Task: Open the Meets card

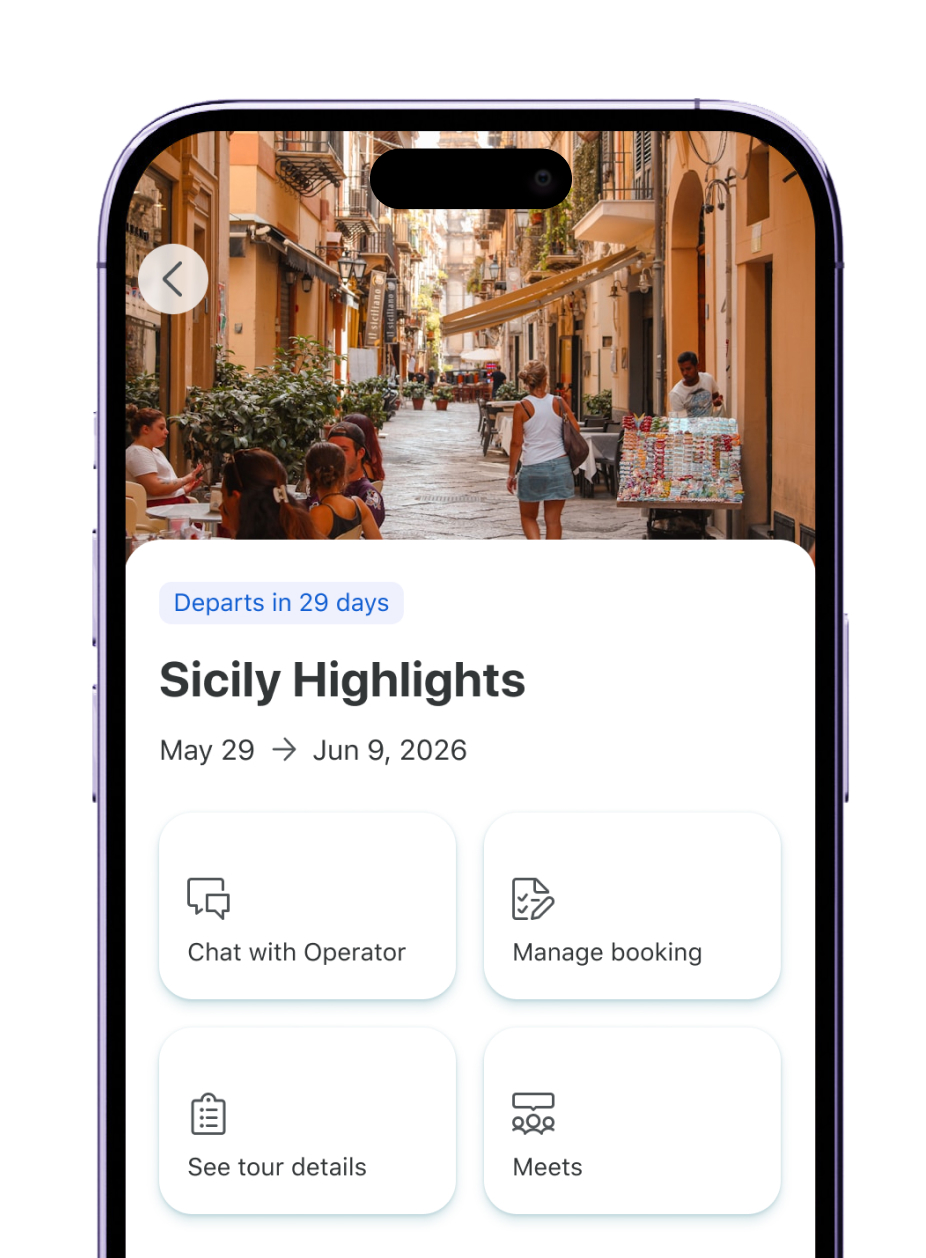Action: point(631,1120)
